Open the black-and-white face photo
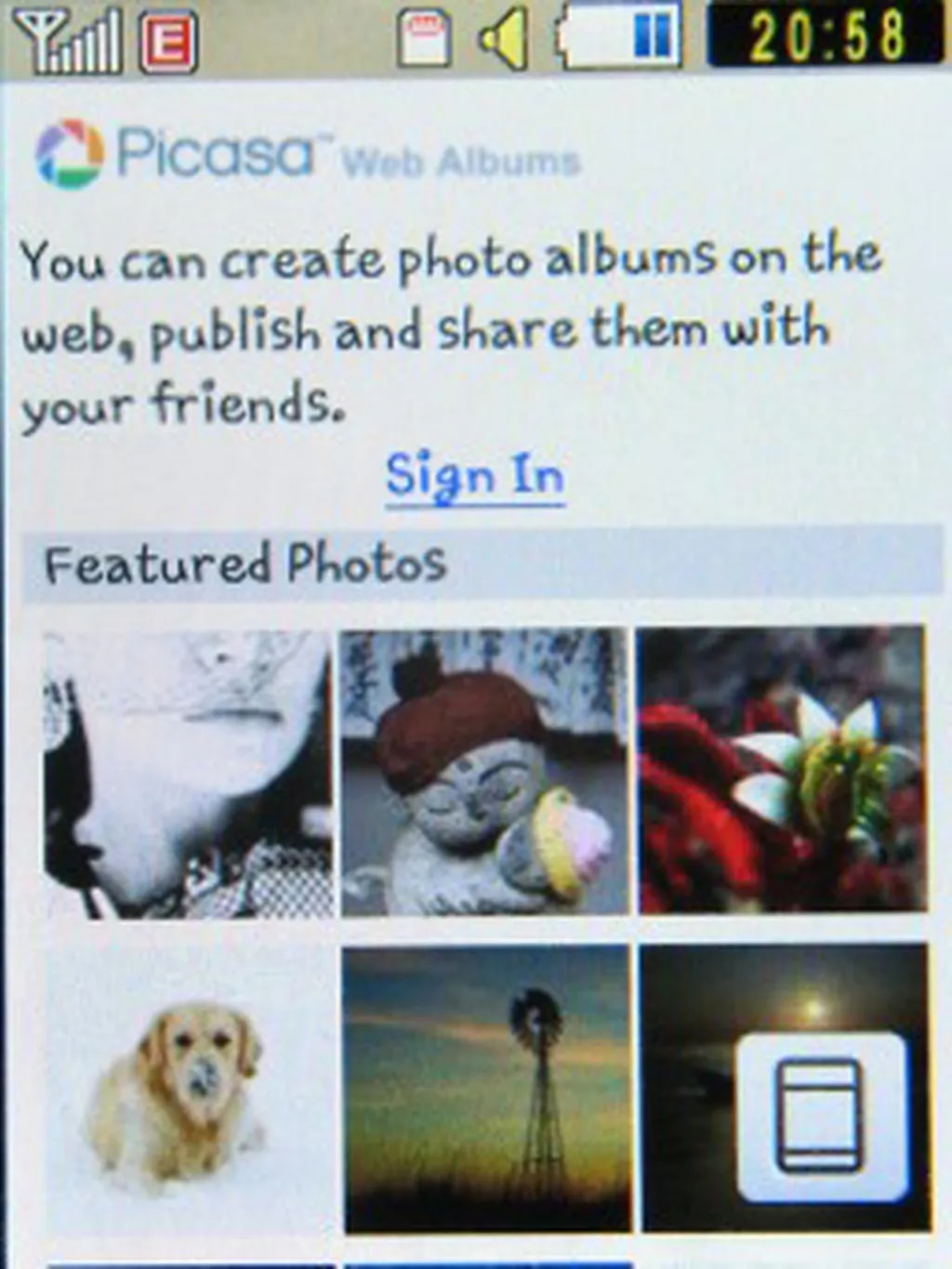This screenshot has height=1269, width=952. pos(188,773)
